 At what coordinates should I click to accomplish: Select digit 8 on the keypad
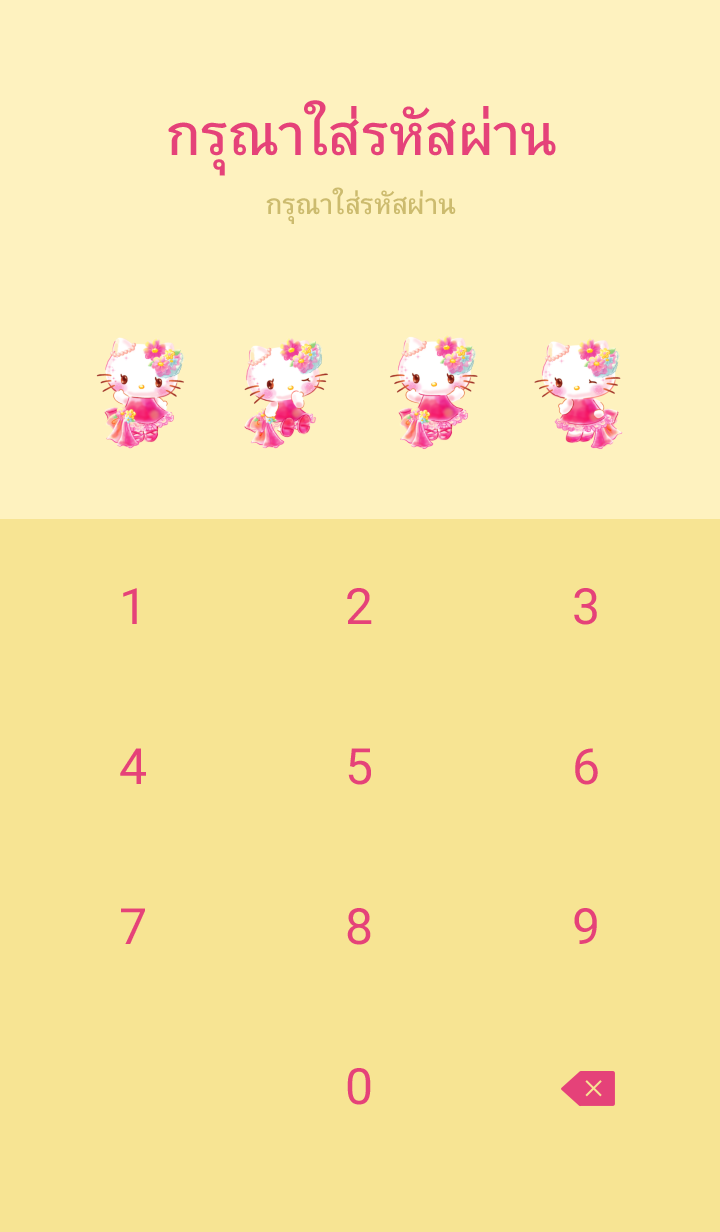(x=359, y=927)
